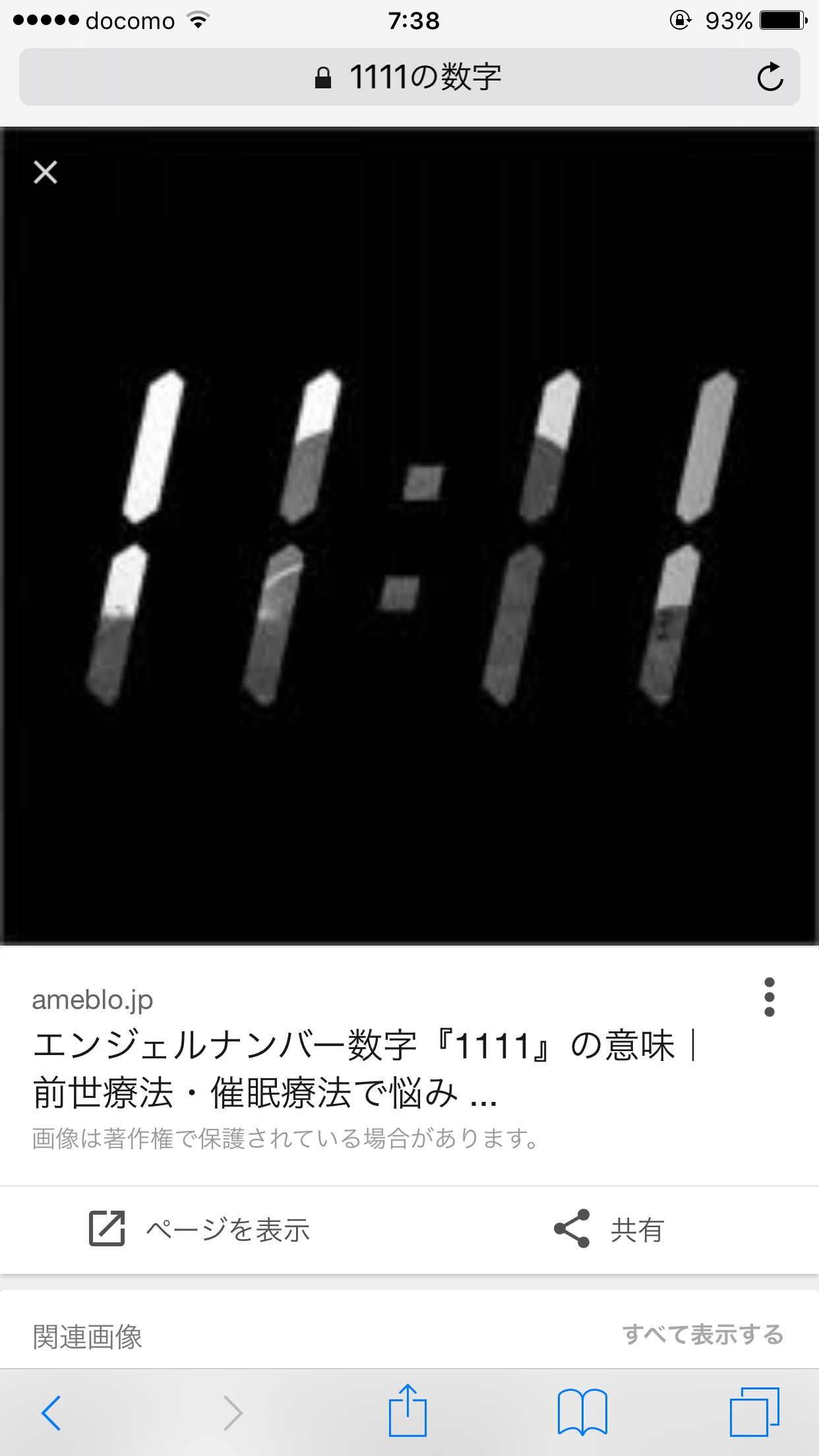
Task: Tap the 1111の数字 address bar
Action: [x=409, y=77]
